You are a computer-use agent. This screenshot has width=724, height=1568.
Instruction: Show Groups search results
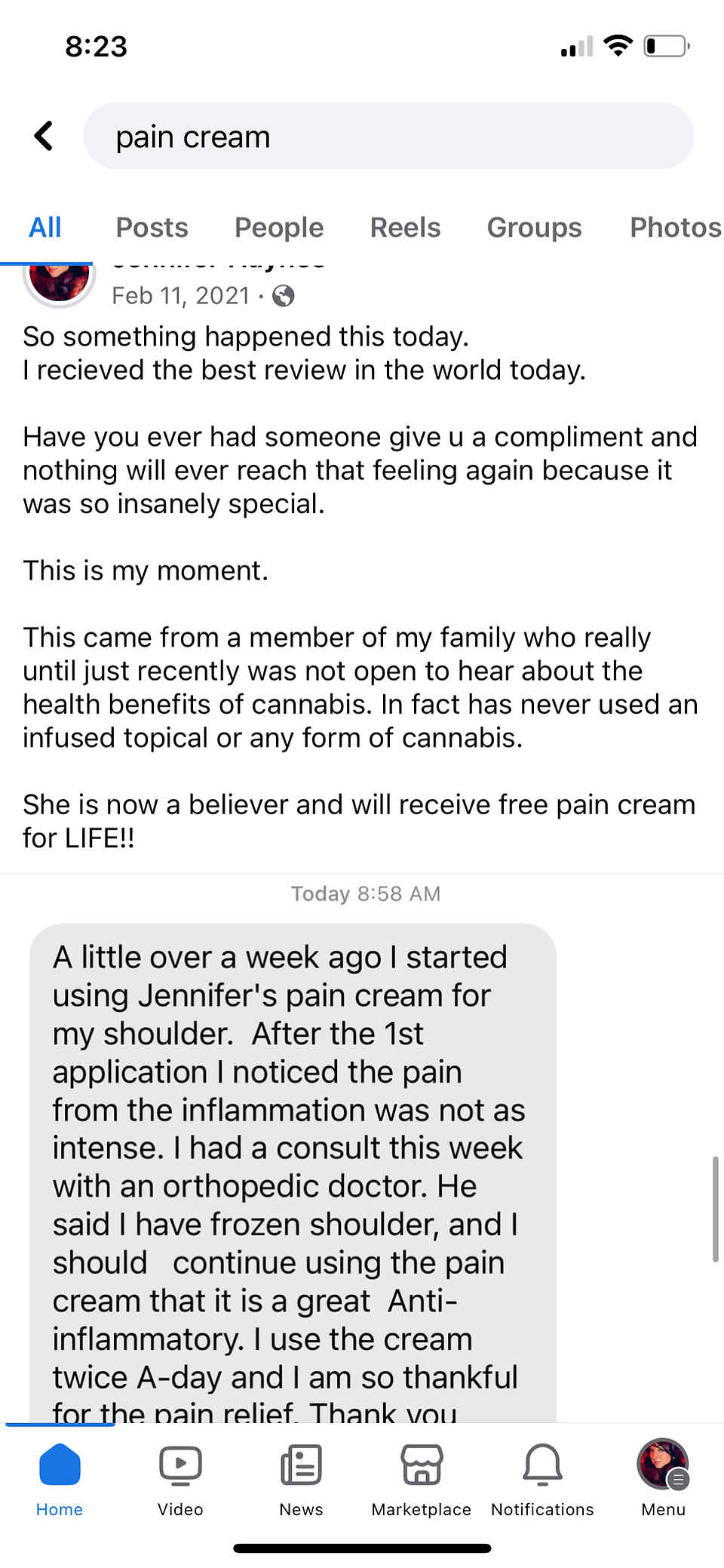[534, 227]
